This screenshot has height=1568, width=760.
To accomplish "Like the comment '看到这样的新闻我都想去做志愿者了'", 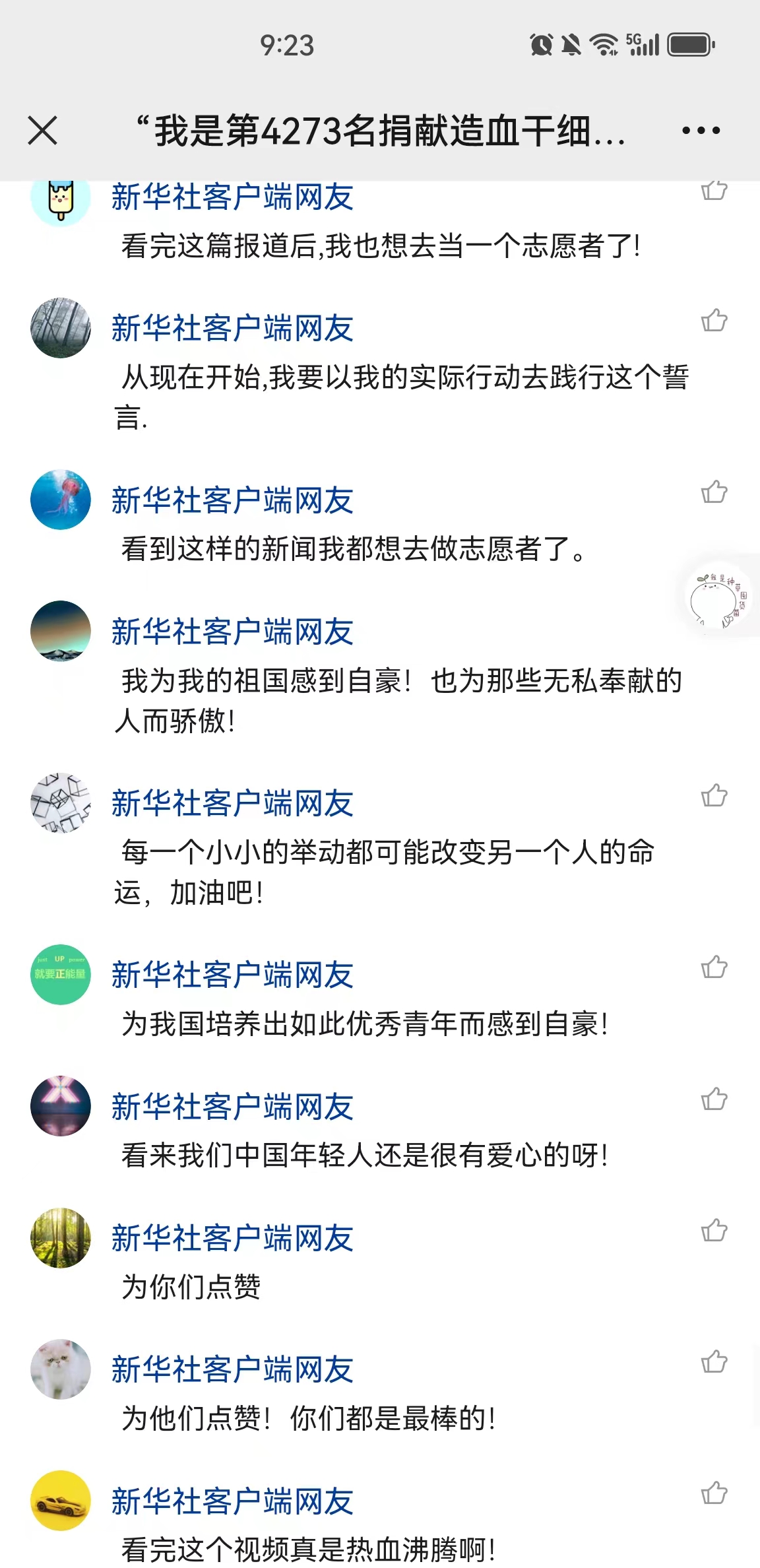I will pyautogui.click(x=714, y=492).
